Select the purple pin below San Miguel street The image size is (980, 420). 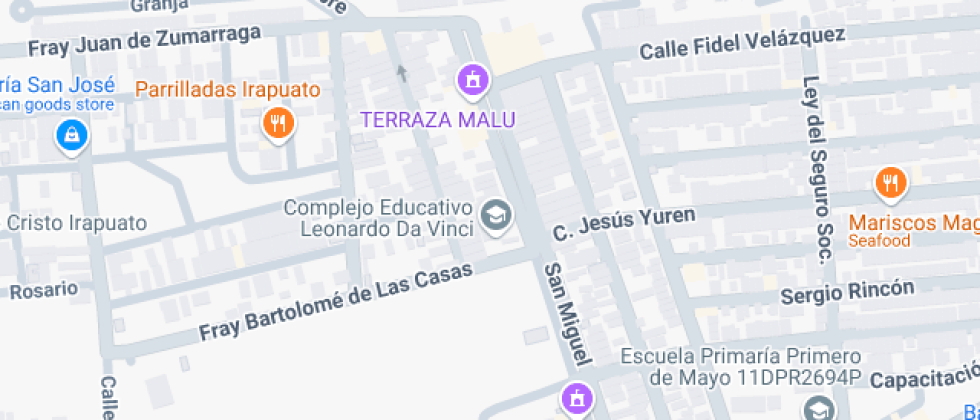576,399
